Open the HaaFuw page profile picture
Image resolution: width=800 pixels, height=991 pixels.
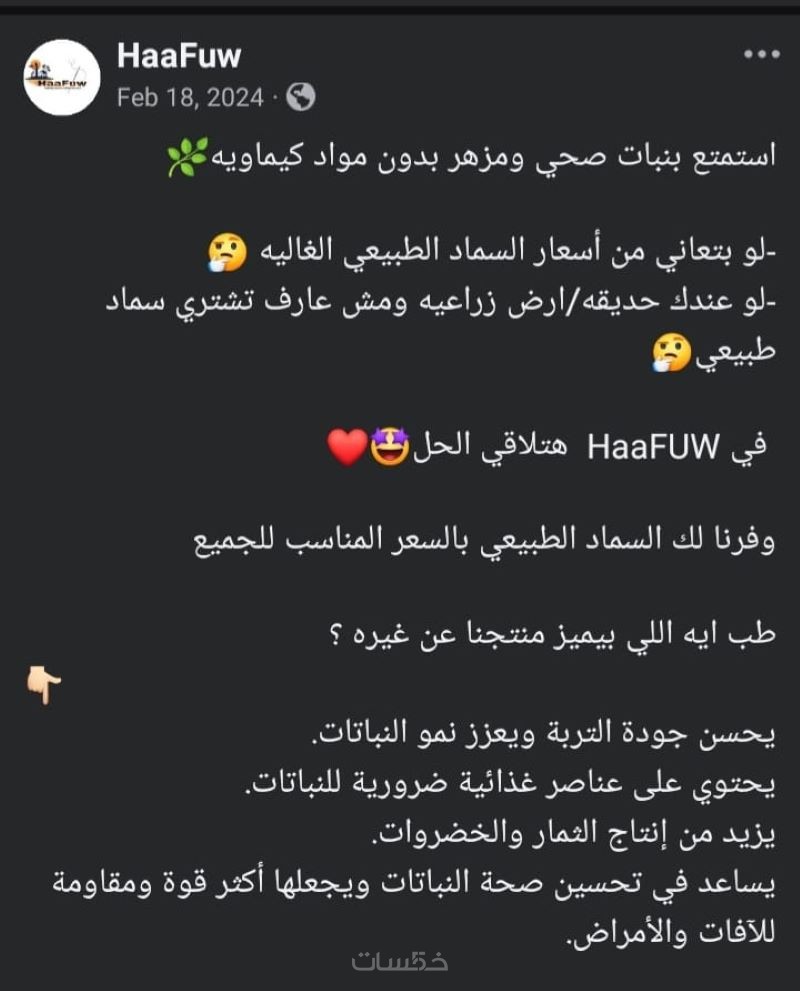tap(62, 76)
